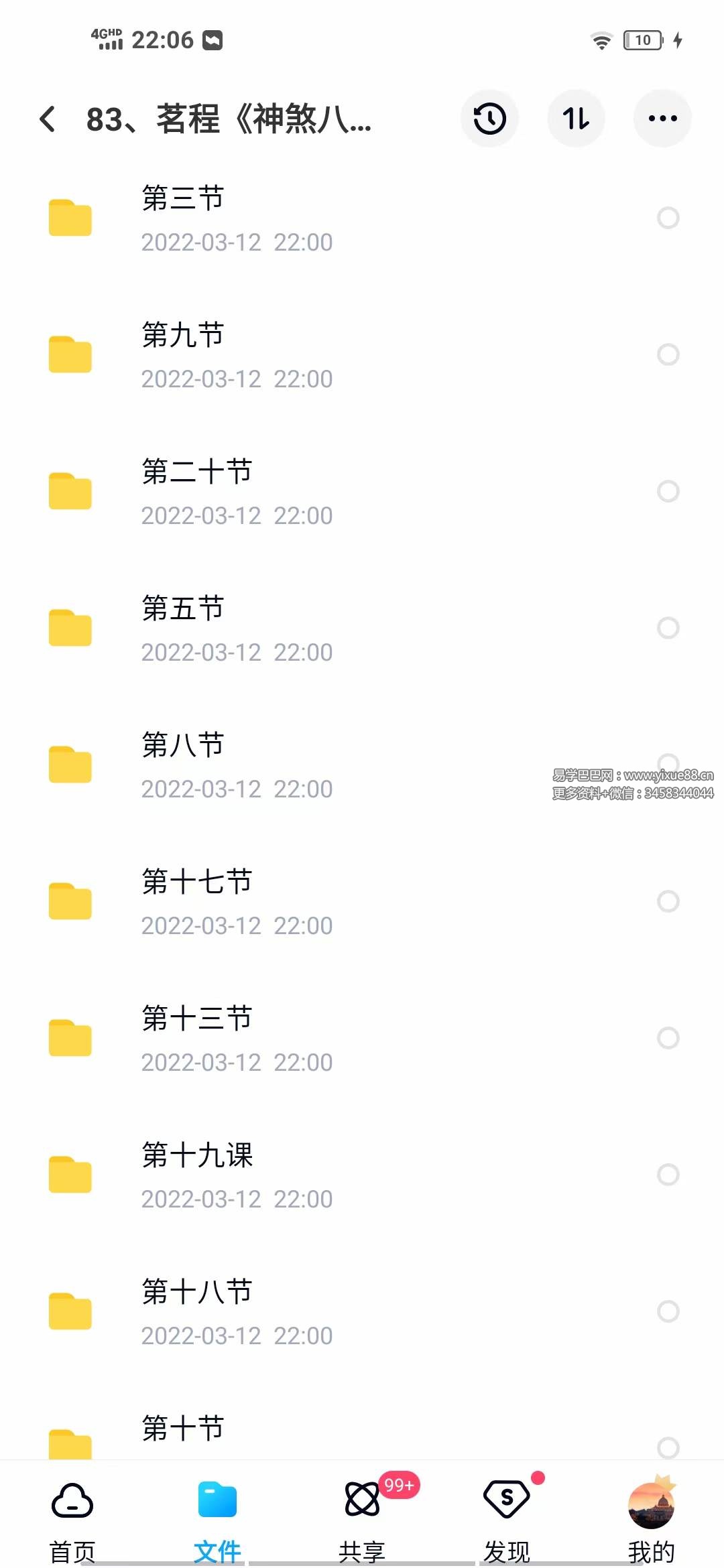Select the checkbox beside 第九节
The width and height of the screenshot is (724, 1568).
(668, 354)
